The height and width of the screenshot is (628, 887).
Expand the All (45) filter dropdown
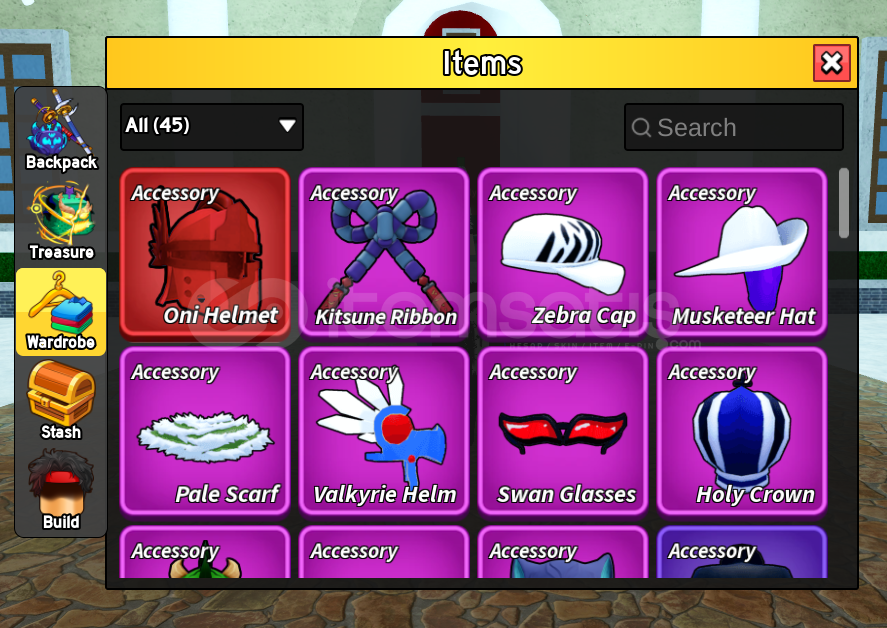[x=211, y=127]
